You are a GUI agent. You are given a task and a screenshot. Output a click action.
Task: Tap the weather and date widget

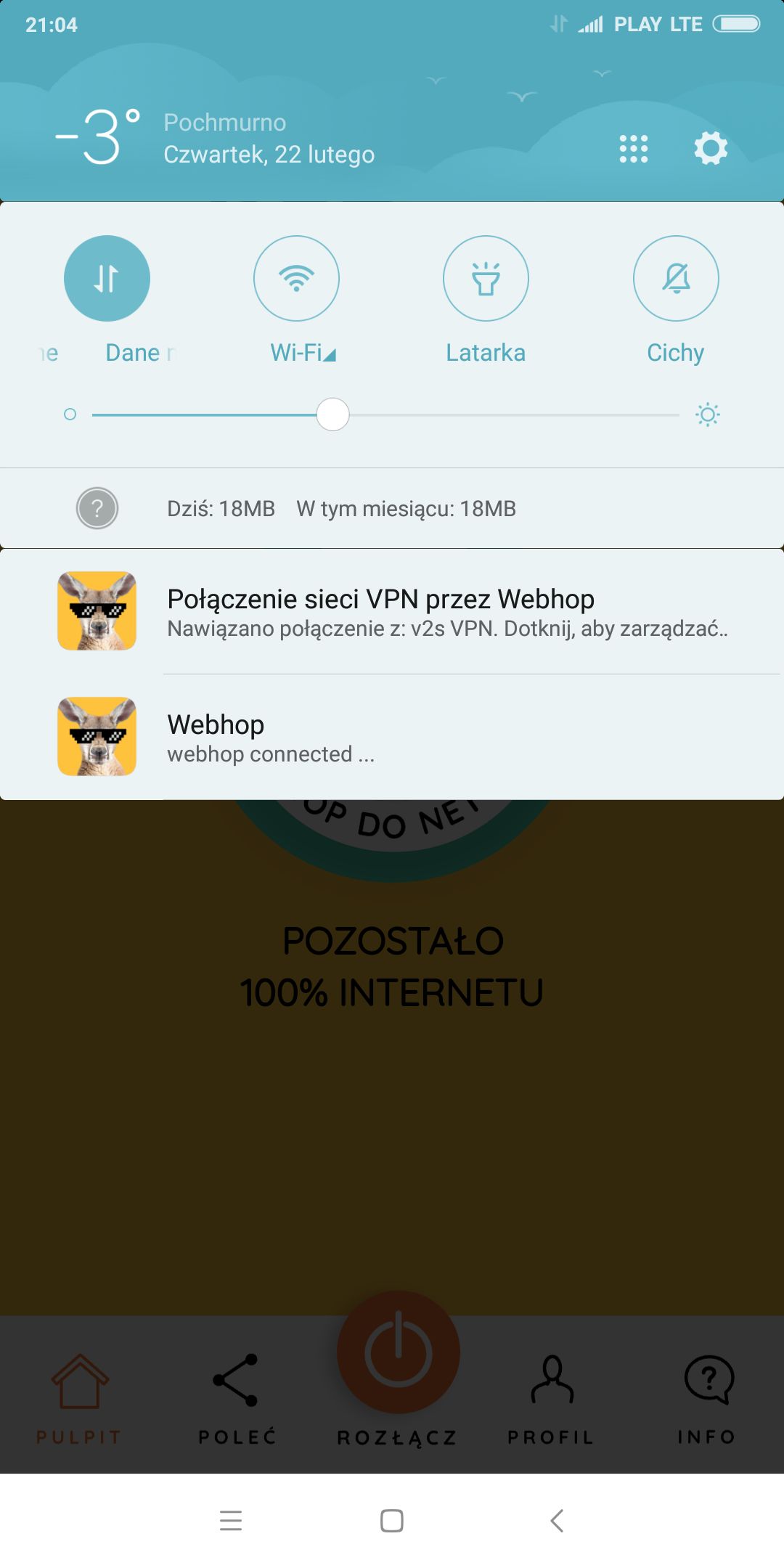coord(218,138)
